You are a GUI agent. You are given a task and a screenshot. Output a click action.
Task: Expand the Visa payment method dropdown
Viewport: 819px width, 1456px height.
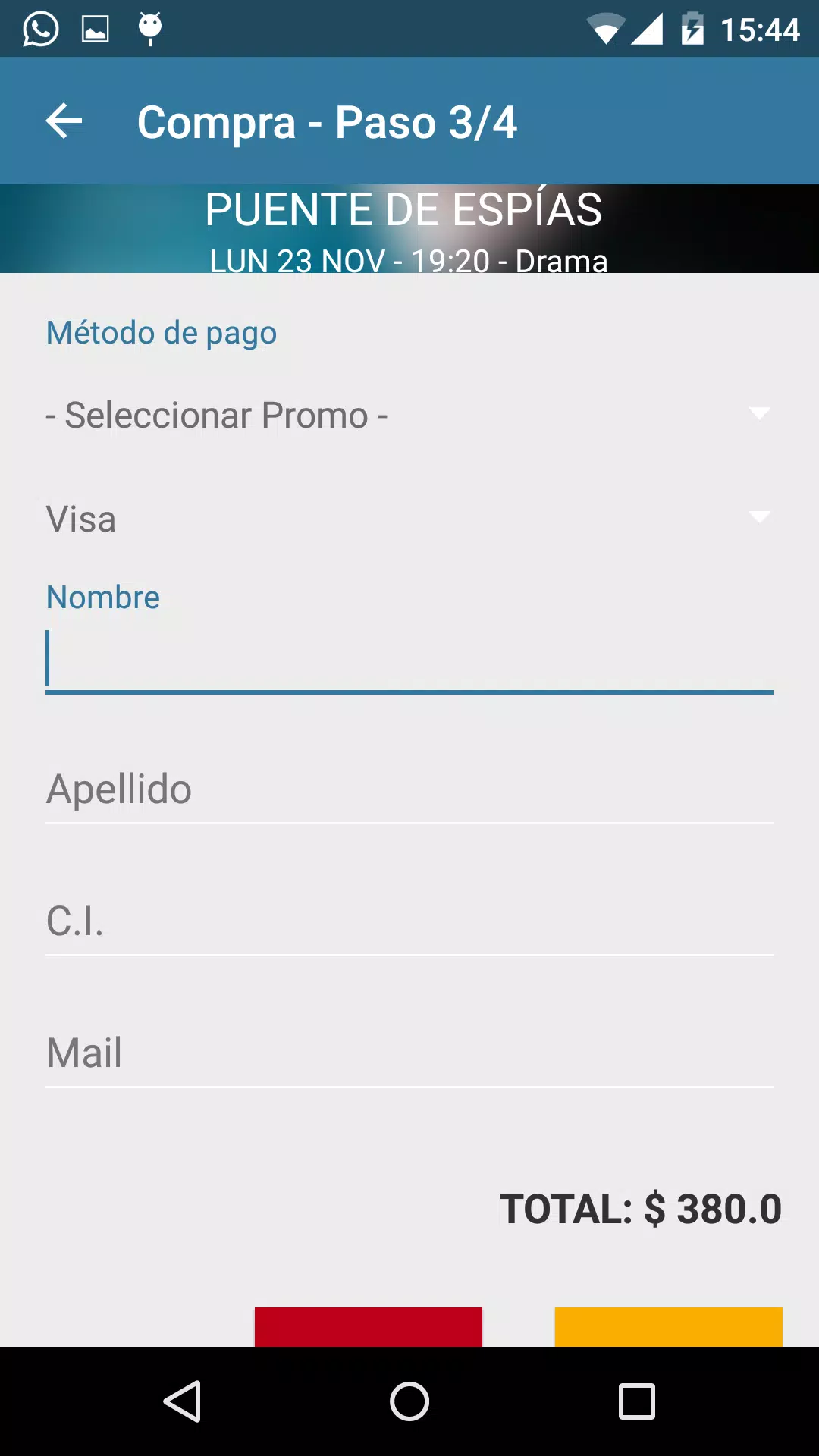[x=409, y=519]
